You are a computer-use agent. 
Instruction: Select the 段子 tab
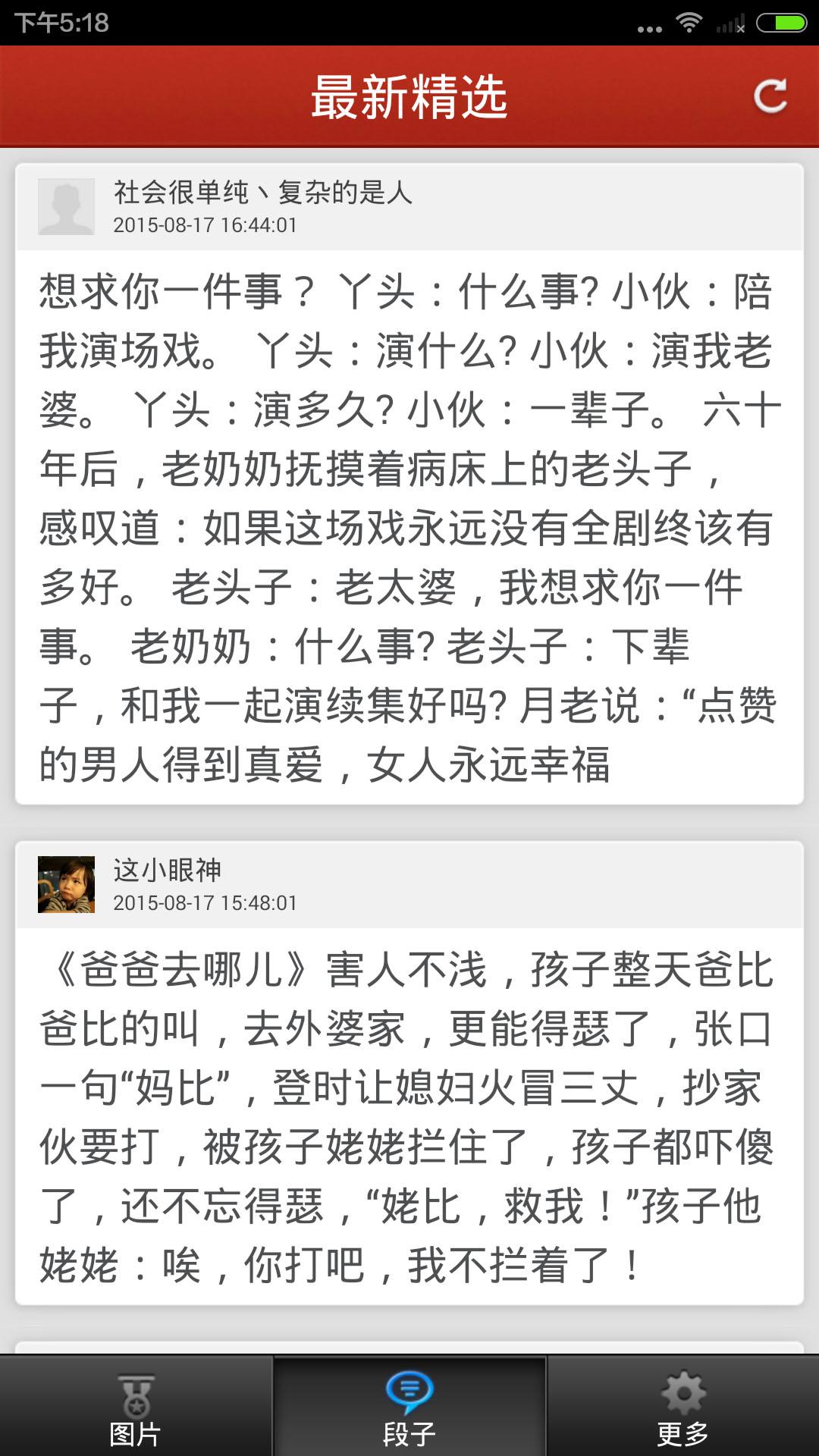coord(409,1407)
